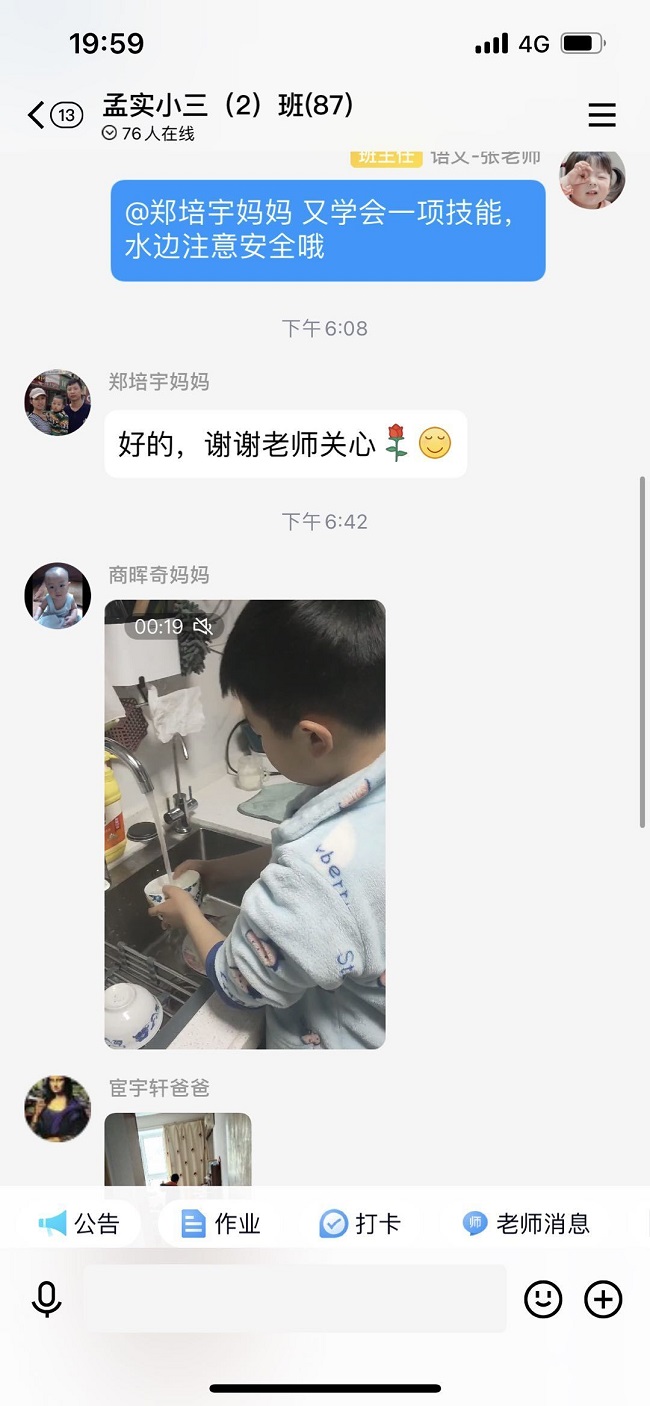650x1406 pixels.
Task: Open the plus attachments menu
Action: (x=603, y=1299)
